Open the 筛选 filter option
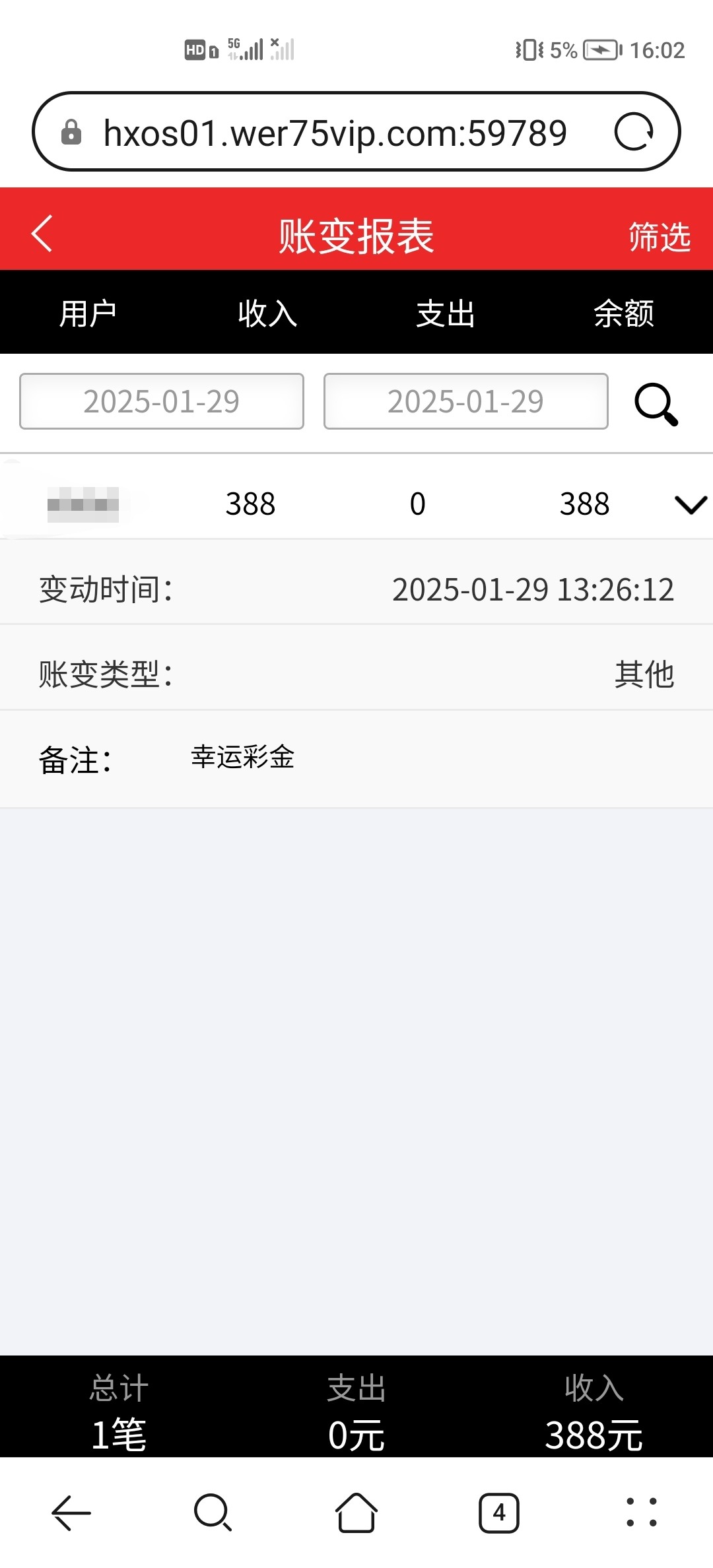 pos(659,237)
